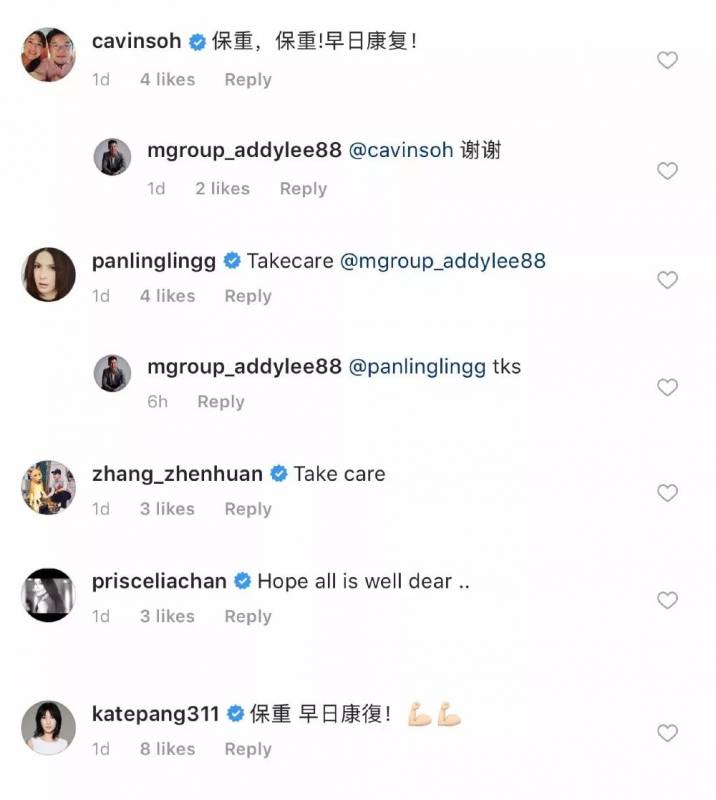Like katepang311's comment
Screen dimensions: 716x800
click(667, 733)
